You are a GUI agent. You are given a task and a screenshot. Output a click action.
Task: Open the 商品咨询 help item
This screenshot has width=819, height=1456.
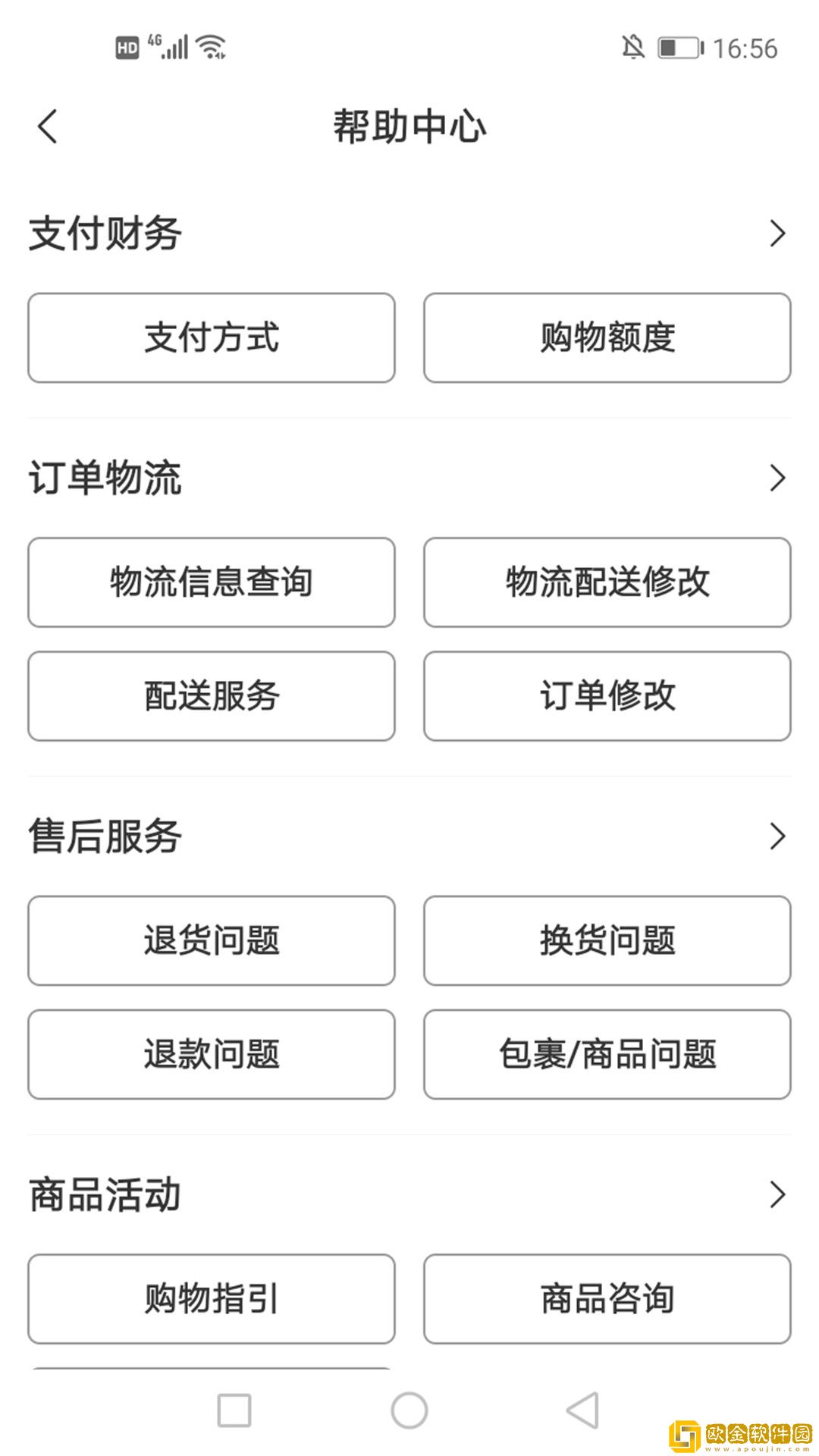[607, 1299]
